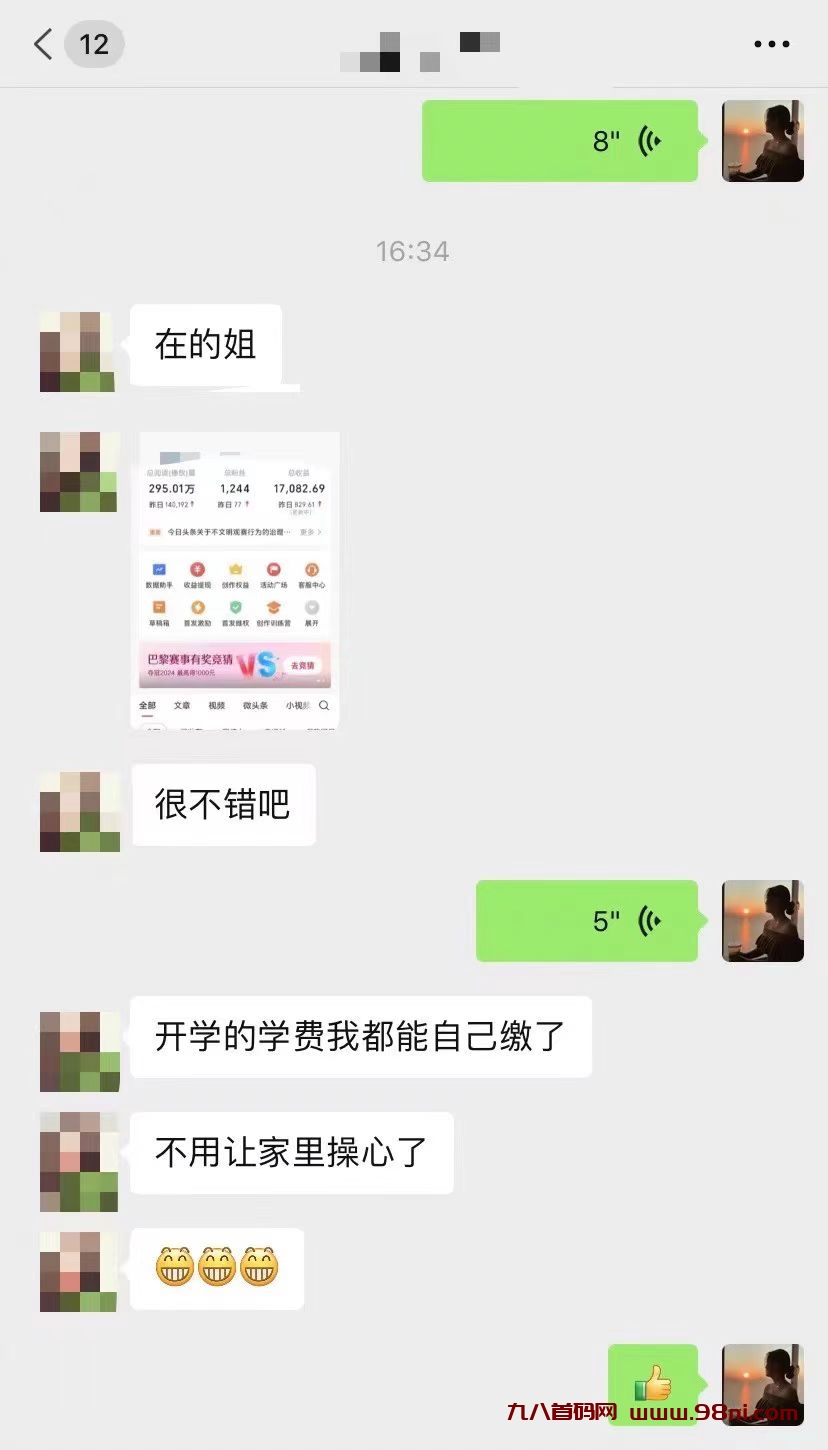This screenshot has height=1450, width=828.
Task: Open the chat search magnifier icon
Action: pyautogui.click(x=323, y=704)
